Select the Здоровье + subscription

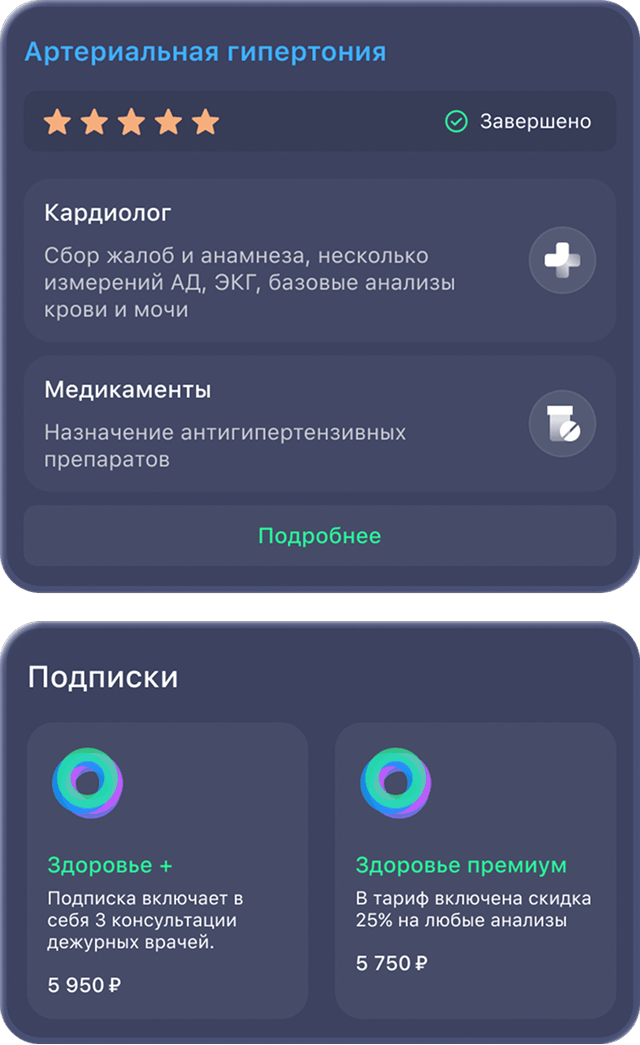tap(167, 870)
